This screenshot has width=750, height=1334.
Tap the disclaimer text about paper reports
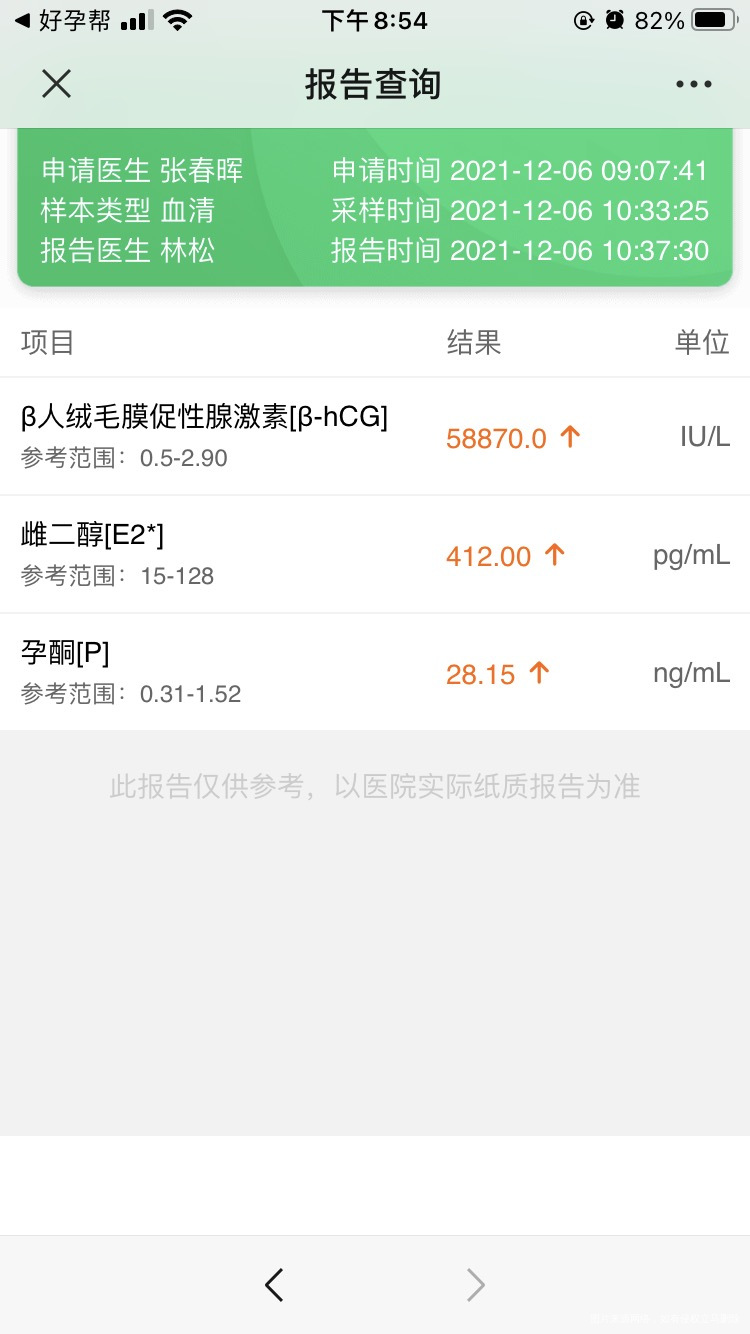375,787
